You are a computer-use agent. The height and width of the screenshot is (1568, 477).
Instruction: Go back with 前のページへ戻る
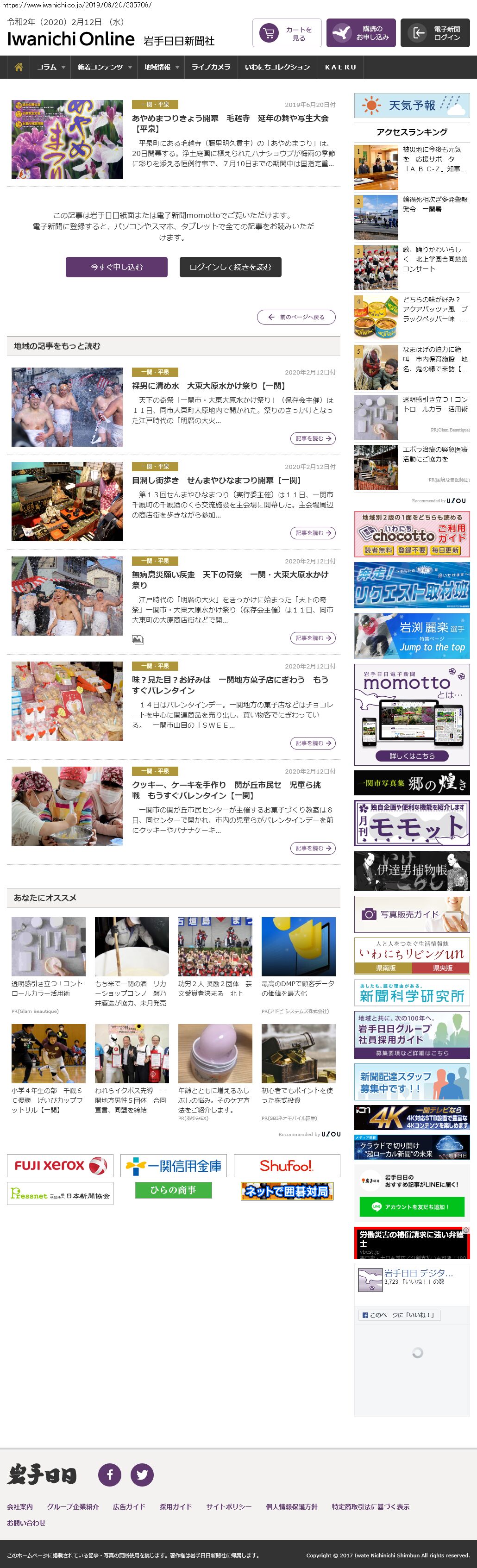point(296,317)
